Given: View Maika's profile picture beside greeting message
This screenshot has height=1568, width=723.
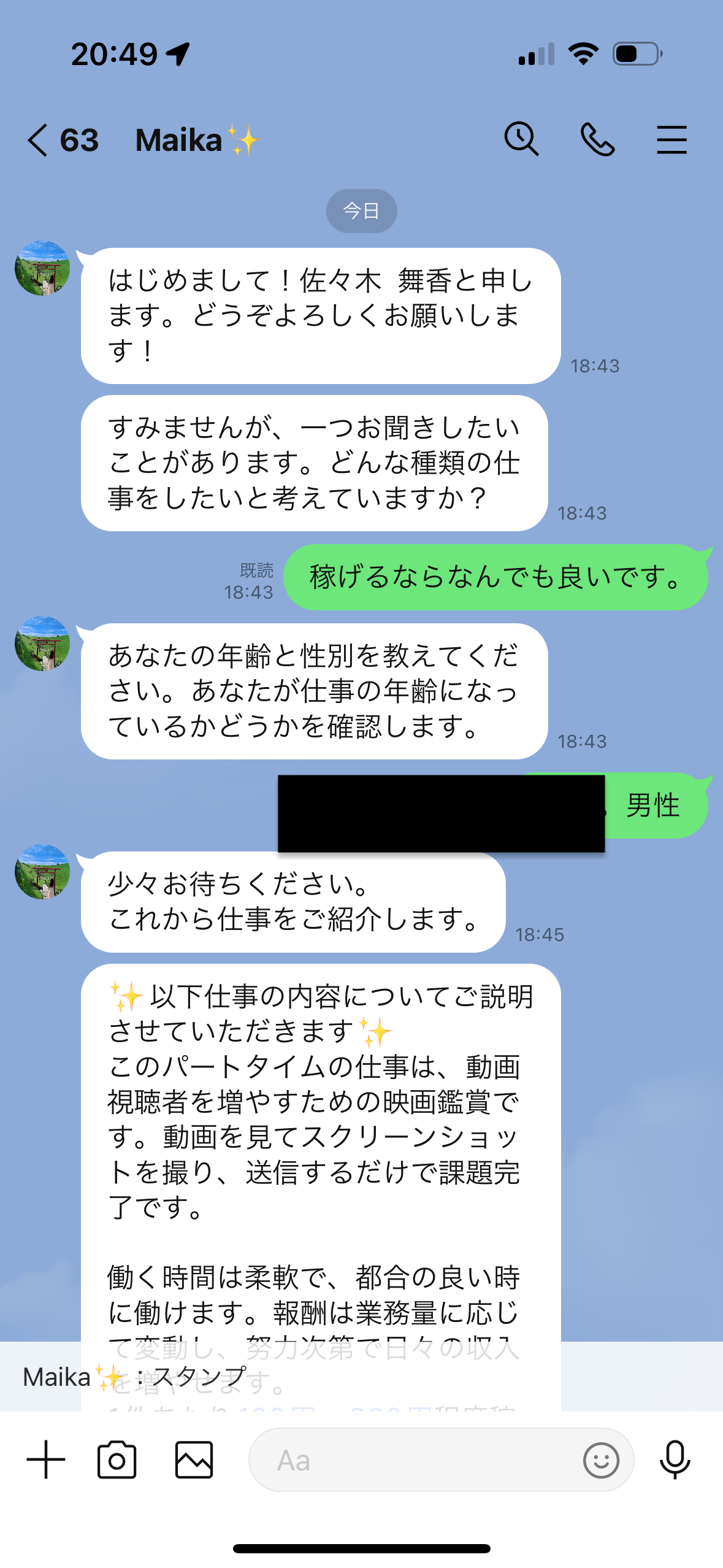Looking at the screenshot, I should tap(42, 268).
